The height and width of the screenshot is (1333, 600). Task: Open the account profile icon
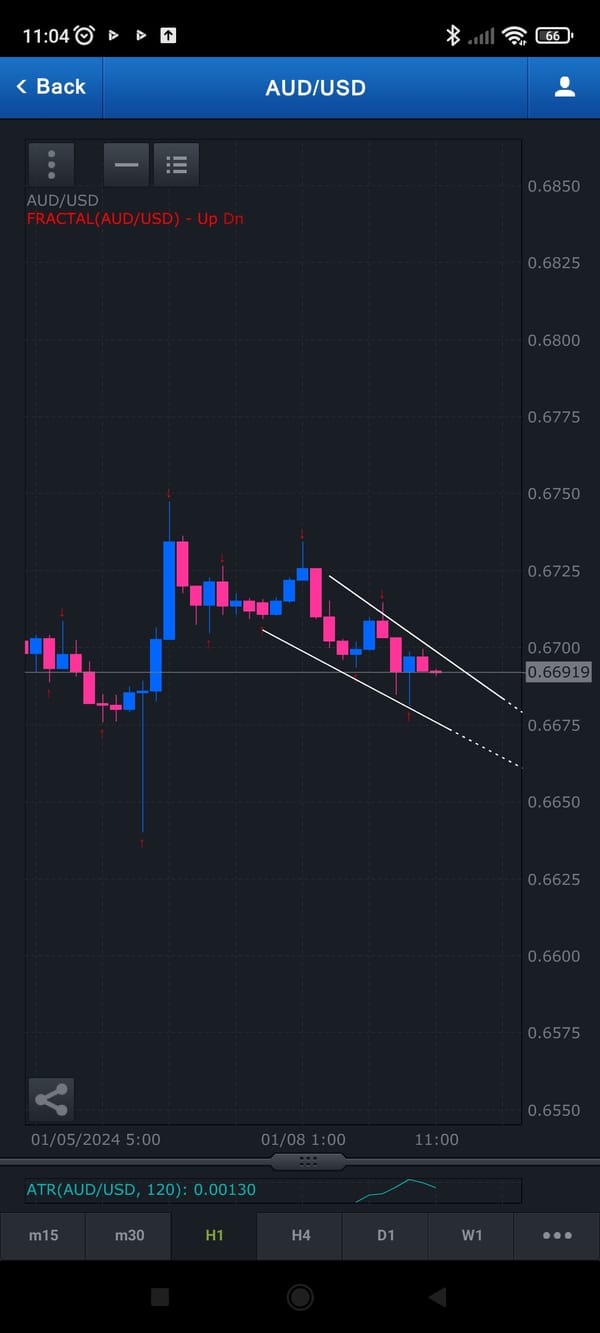(564, 87)
